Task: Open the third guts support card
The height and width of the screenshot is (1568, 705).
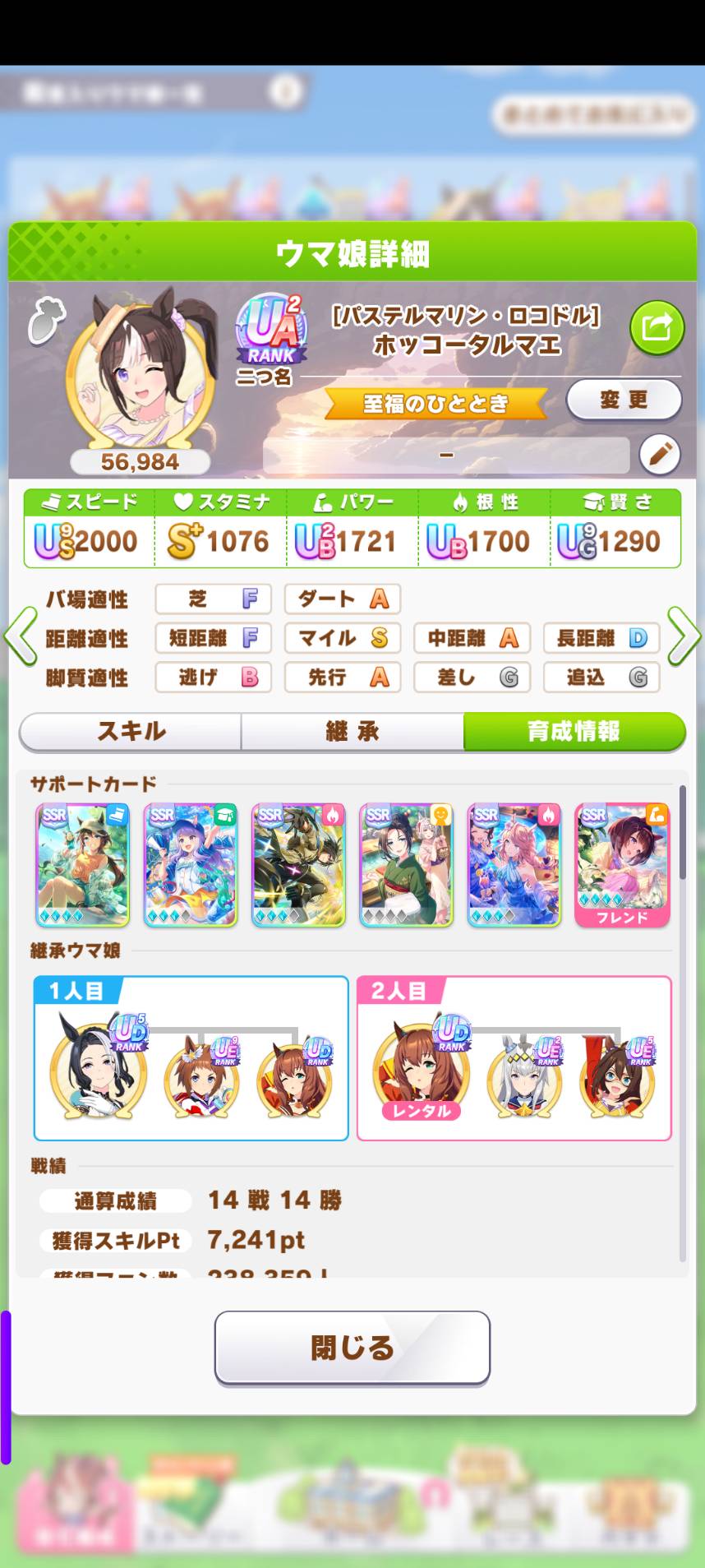Action: (x=298, y=865)
